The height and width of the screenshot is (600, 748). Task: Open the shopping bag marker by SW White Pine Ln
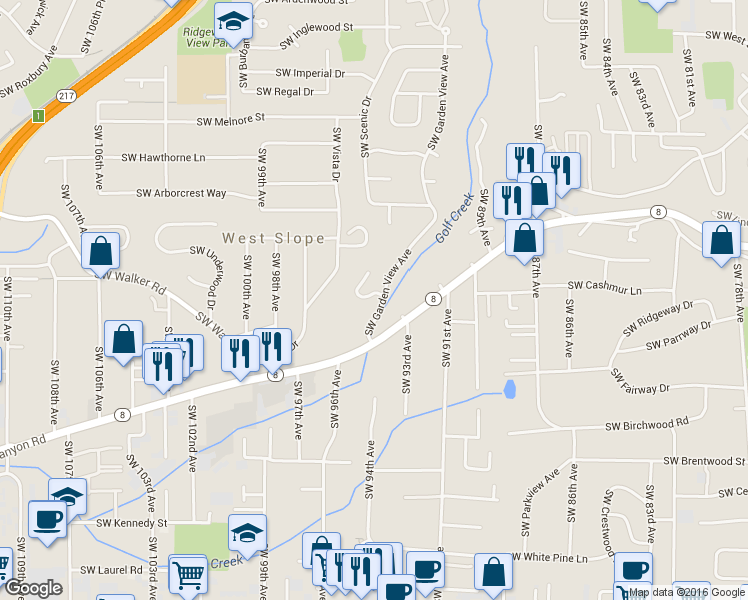click(493, 573)
